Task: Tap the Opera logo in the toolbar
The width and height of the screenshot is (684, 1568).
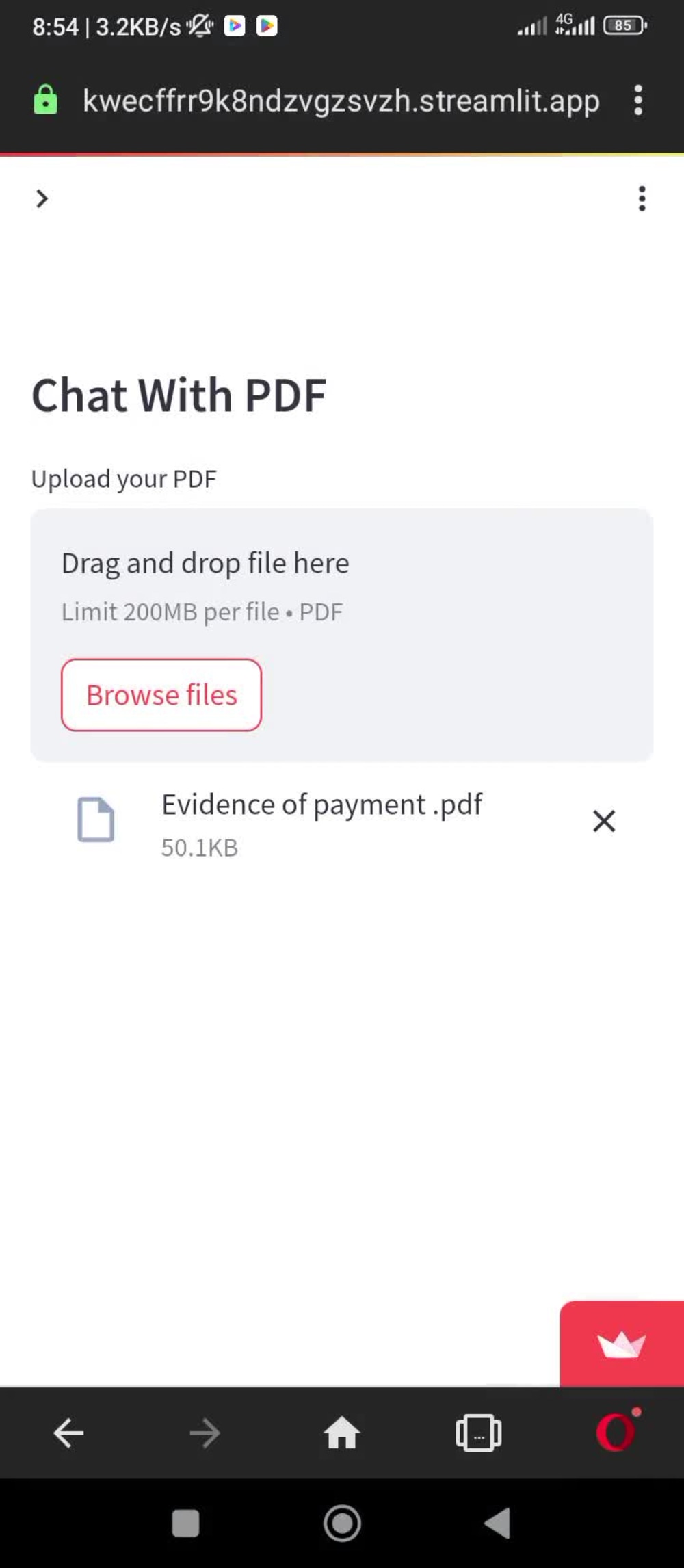Action: tap(616, 1433)
